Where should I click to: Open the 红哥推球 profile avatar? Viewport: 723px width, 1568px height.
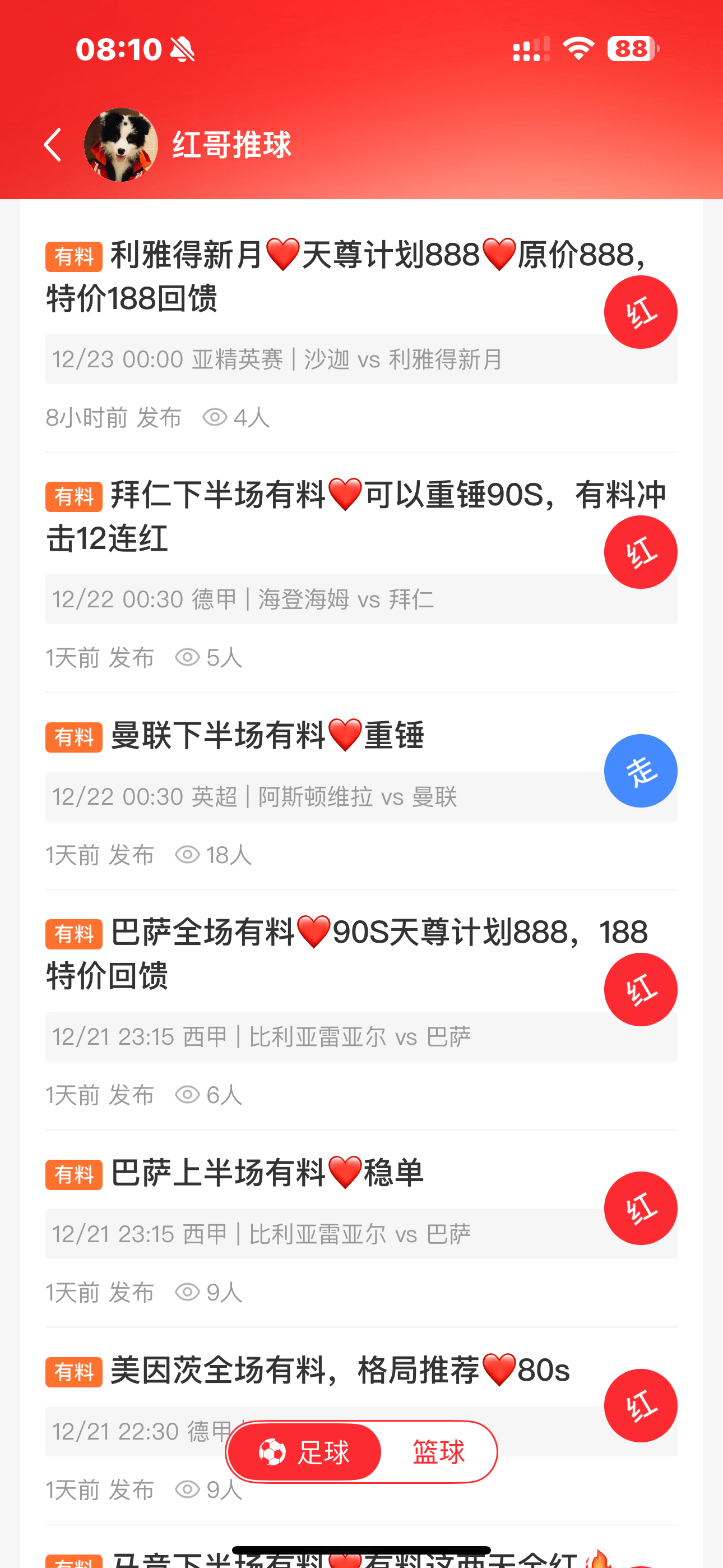point(121,145)
